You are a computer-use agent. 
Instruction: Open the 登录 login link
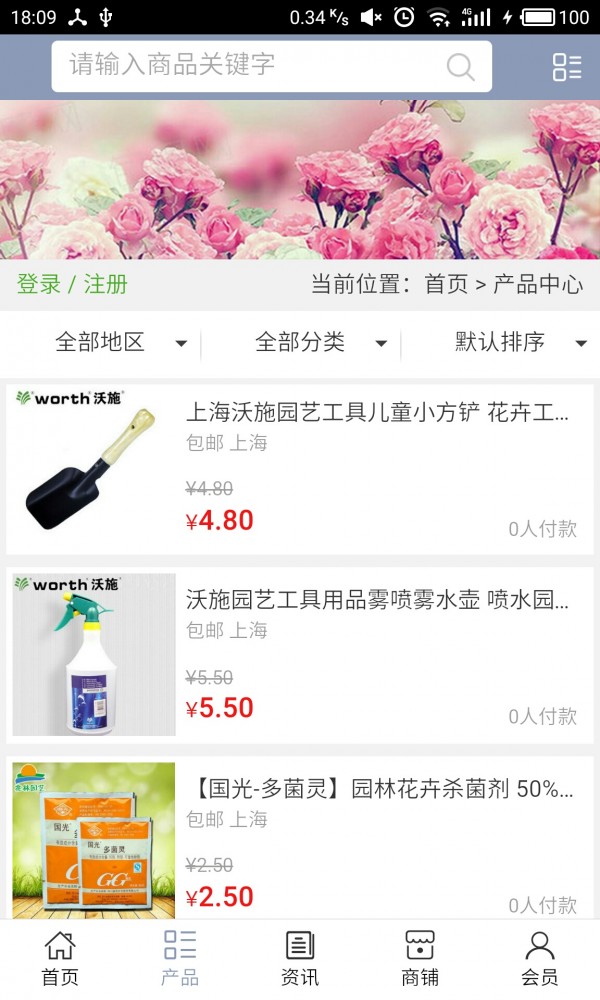coord(39,284)
